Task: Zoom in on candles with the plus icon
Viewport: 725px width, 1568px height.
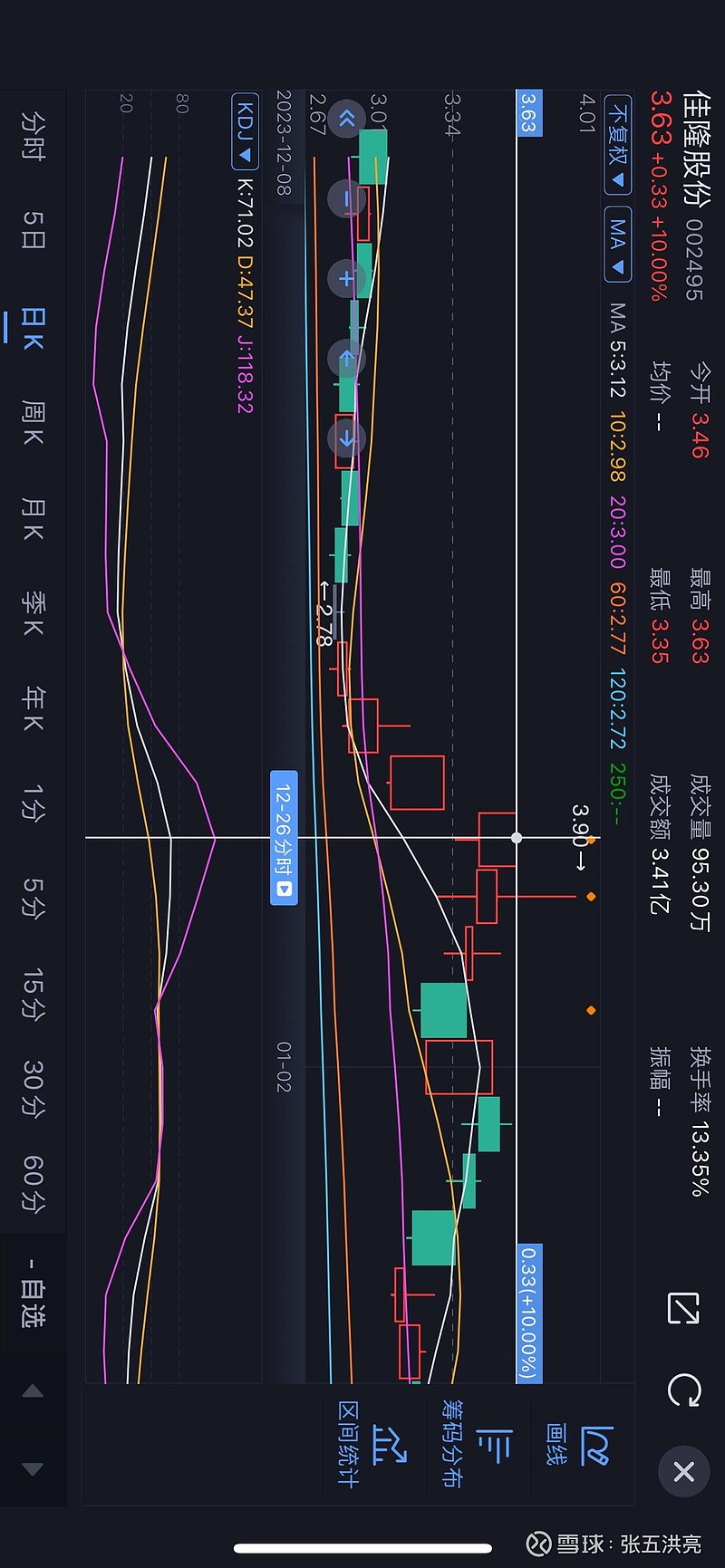Action: tap(345, 279)
